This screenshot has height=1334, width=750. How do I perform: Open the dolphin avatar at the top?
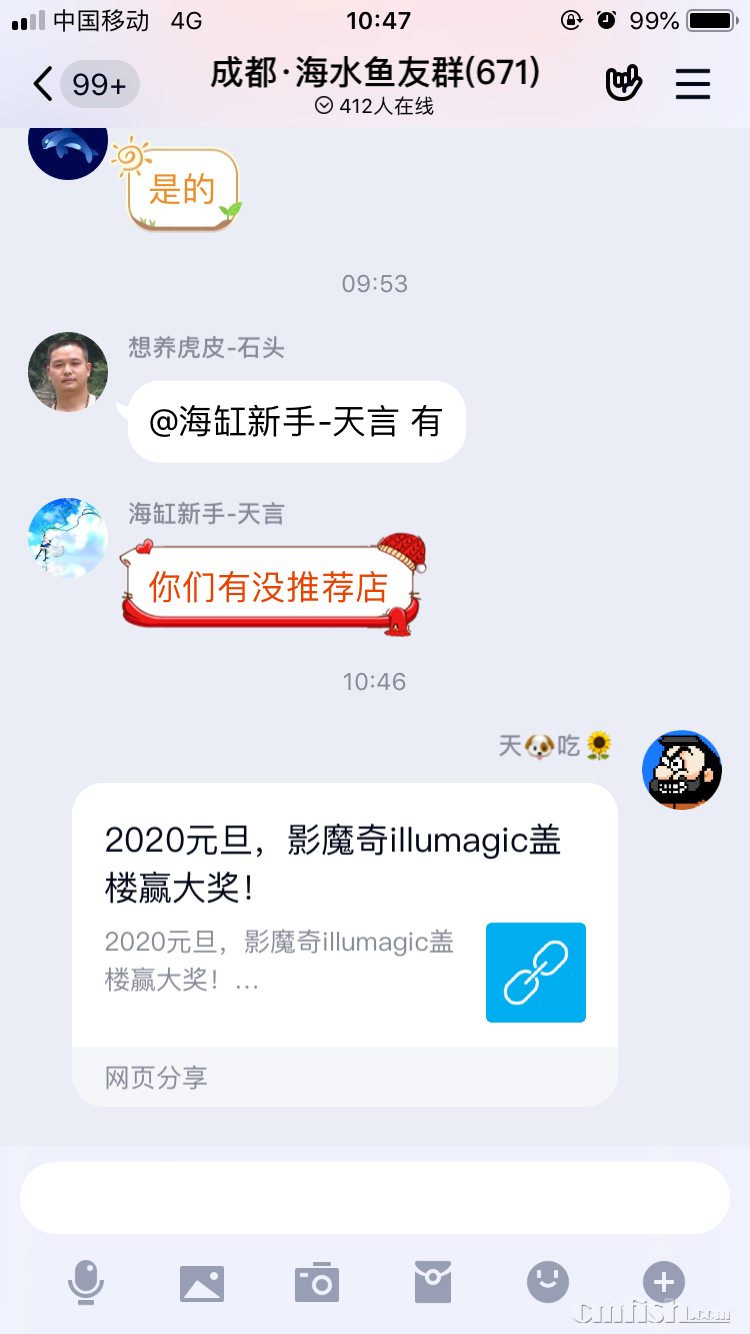(67, 148)
